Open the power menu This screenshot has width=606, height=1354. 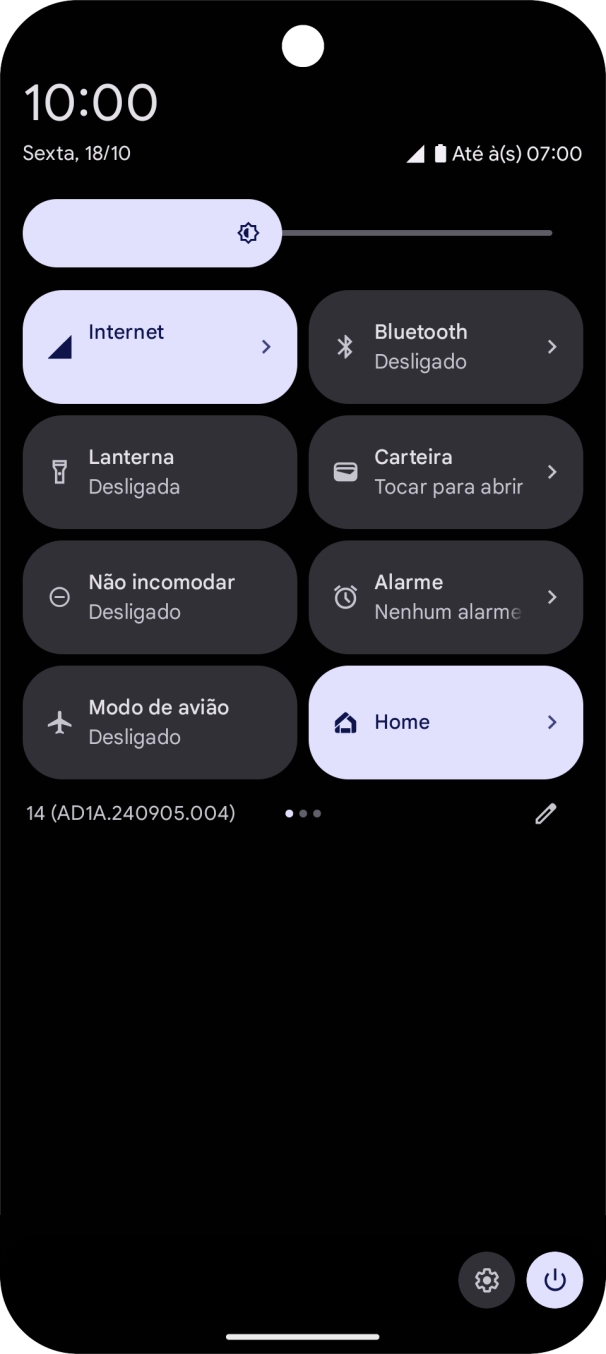pyautogui.click(x=555, y=1280)
